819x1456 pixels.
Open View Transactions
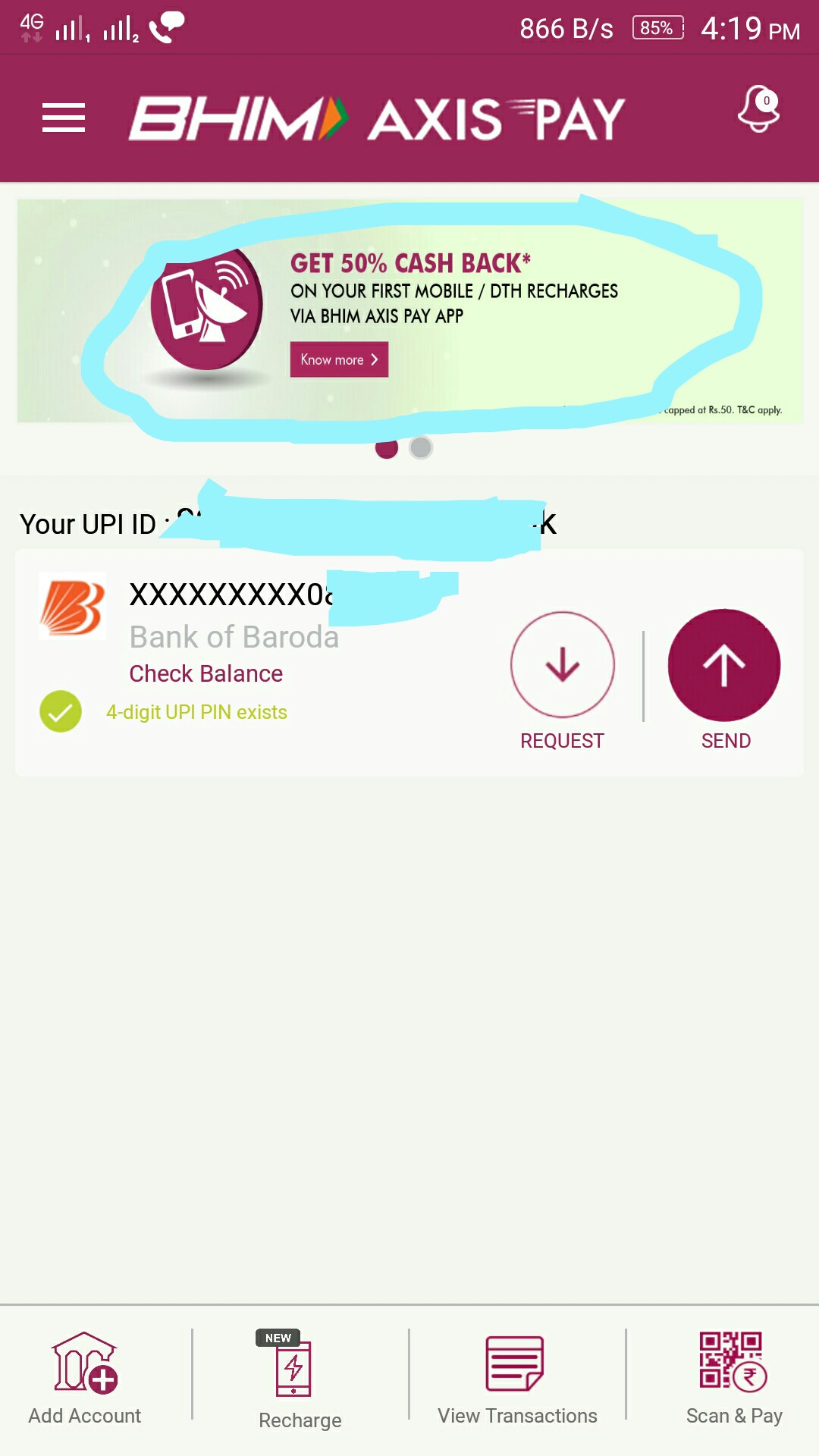click(517, 1379)
